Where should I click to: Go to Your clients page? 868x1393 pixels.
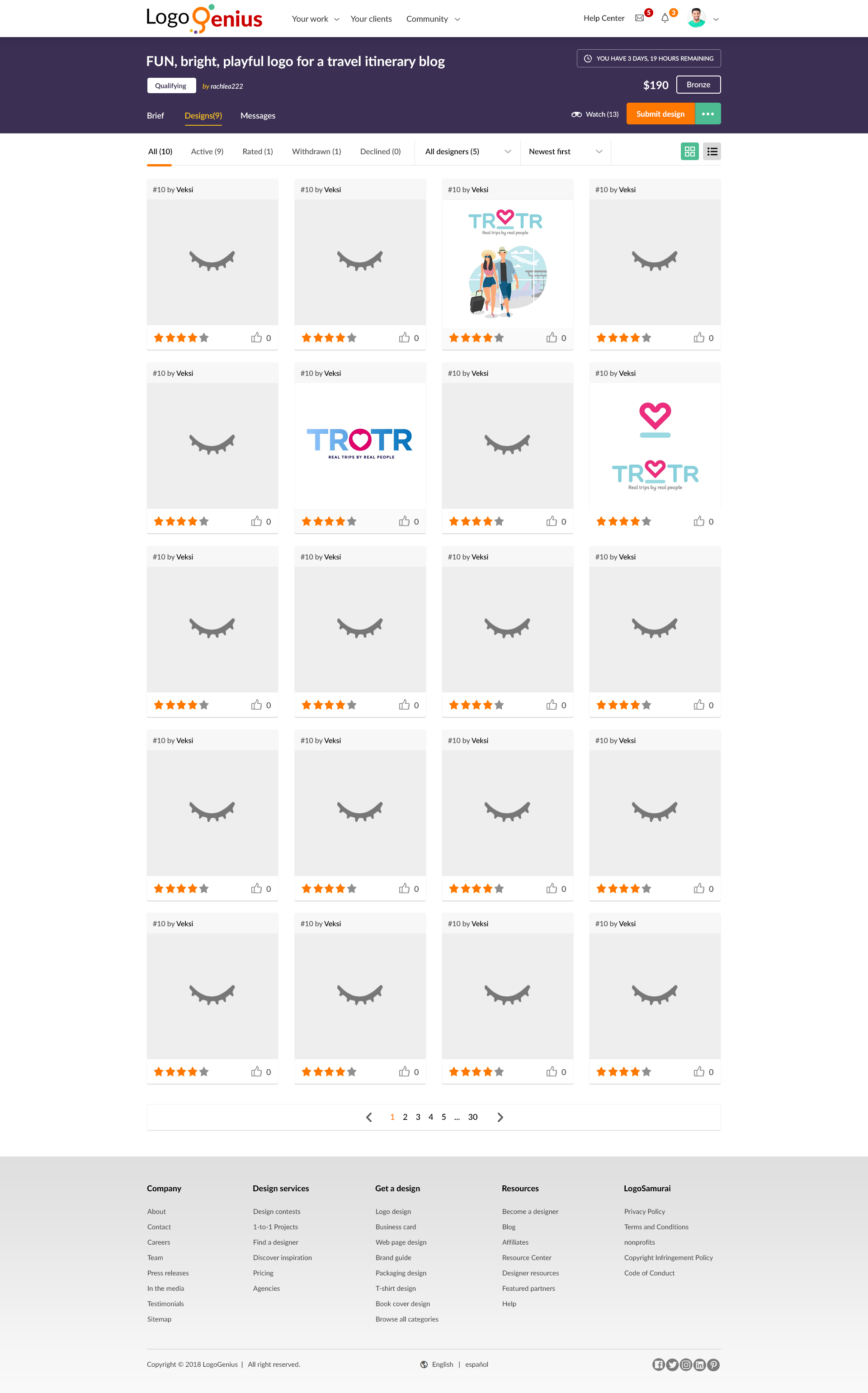371,19
